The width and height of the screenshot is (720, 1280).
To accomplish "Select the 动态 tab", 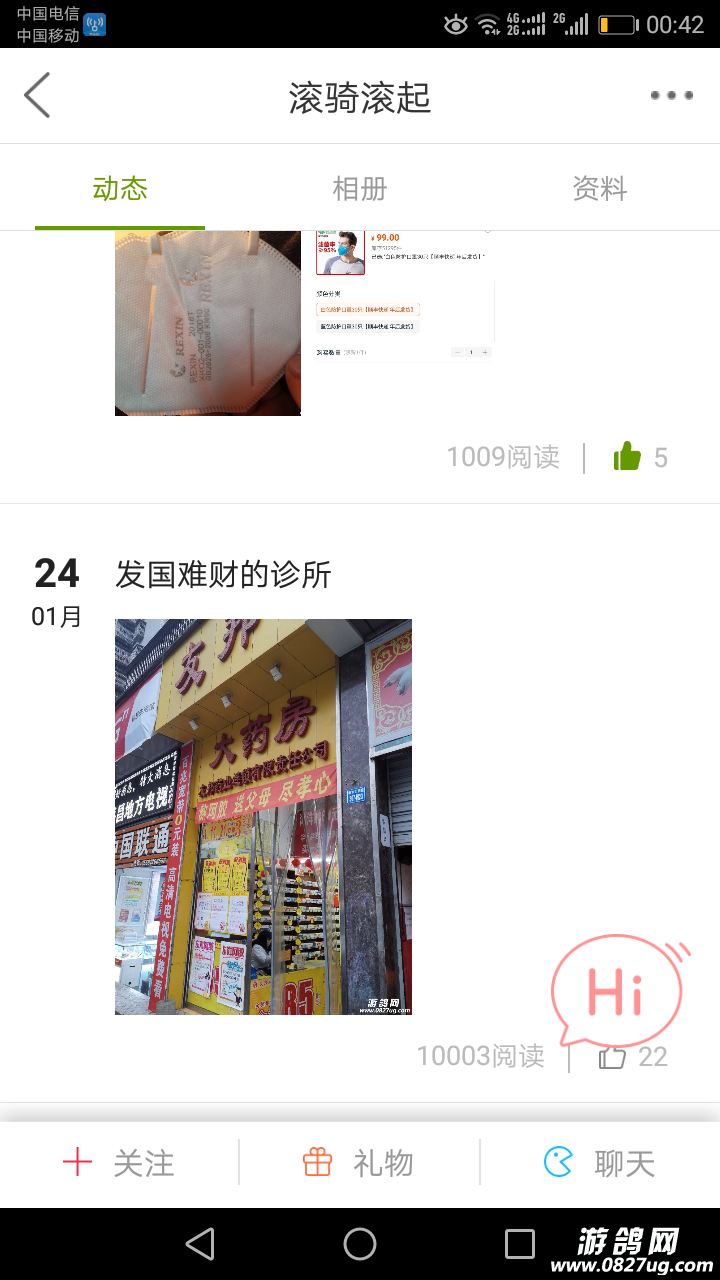I will point(120,188).
